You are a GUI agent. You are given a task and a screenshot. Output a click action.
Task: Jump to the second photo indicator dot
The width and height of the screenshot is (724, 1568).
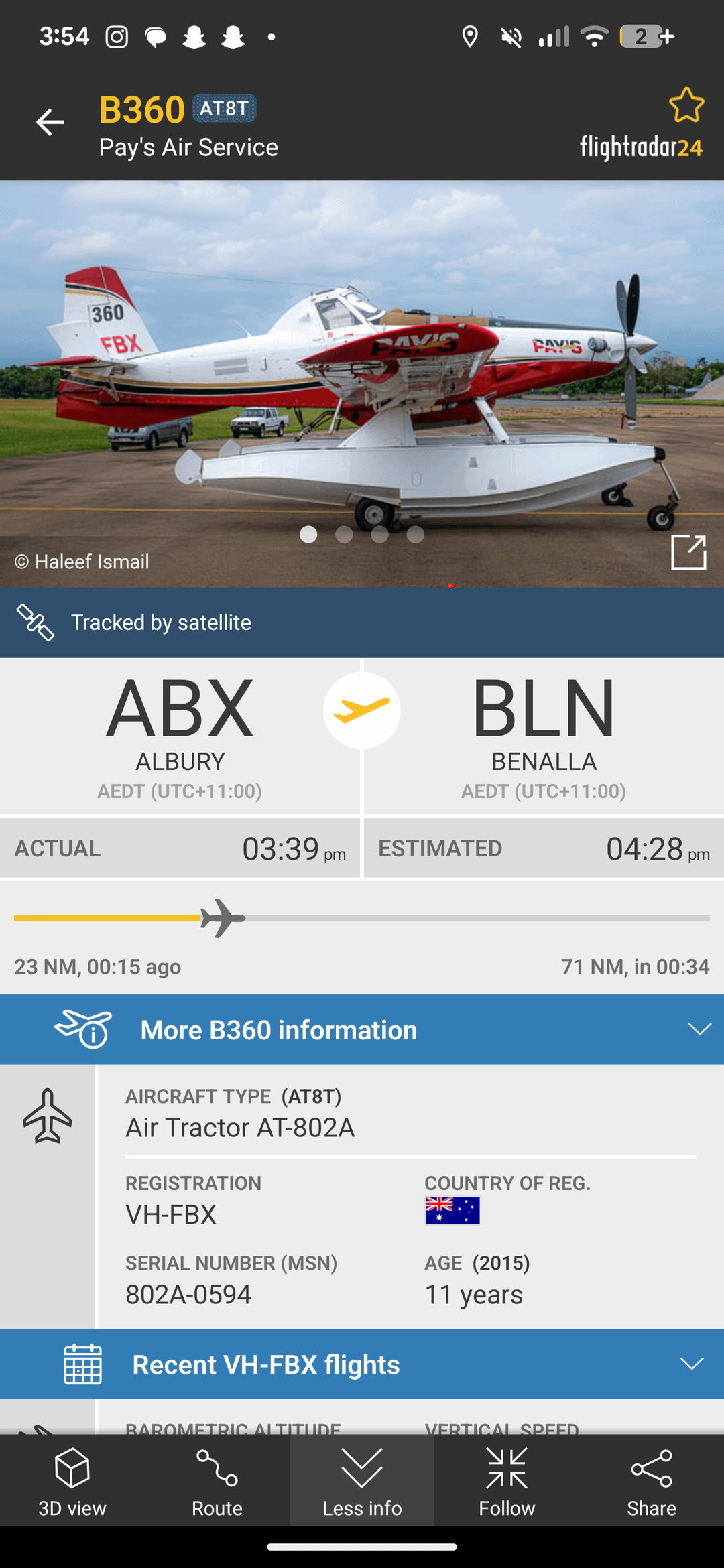344,534
